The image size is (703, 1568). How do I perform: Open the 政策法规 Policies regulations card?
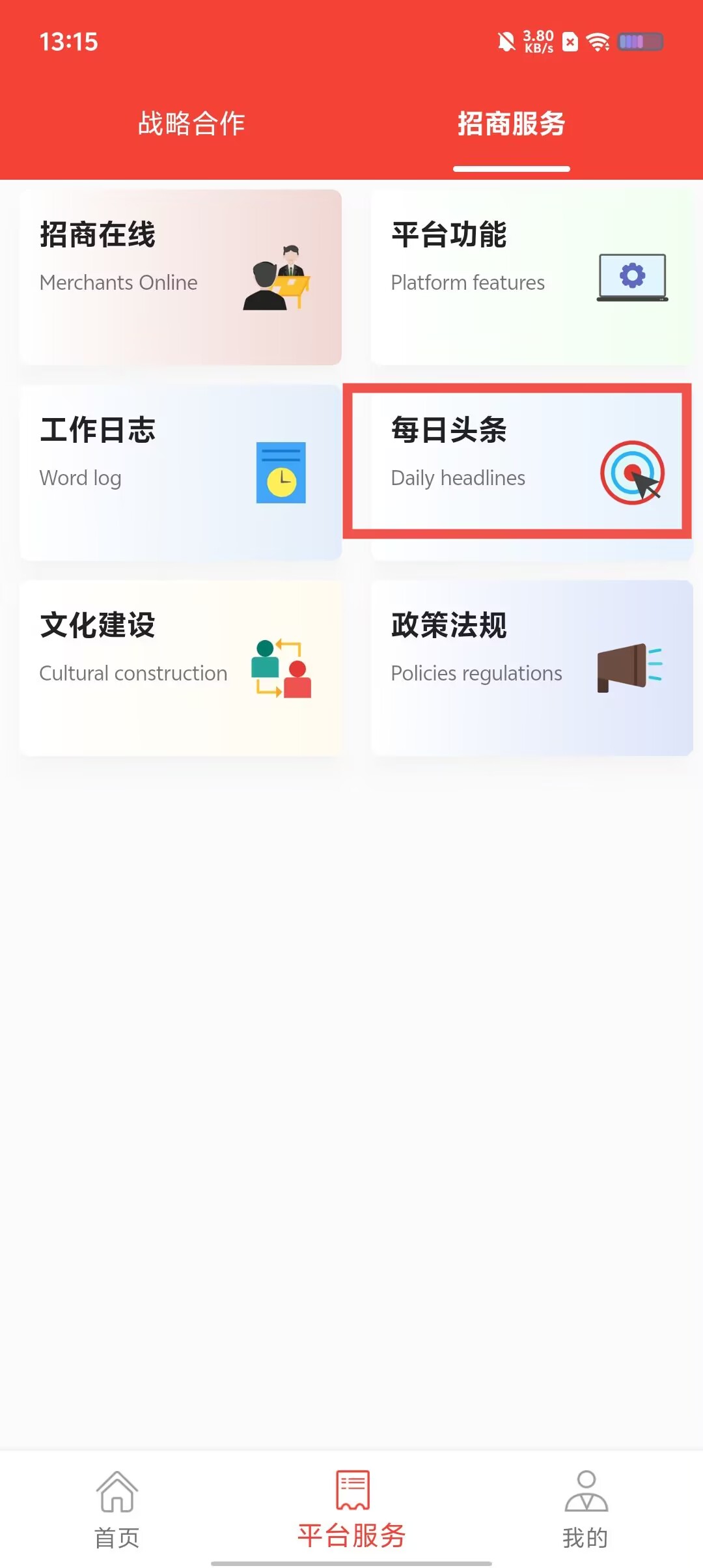531,668
